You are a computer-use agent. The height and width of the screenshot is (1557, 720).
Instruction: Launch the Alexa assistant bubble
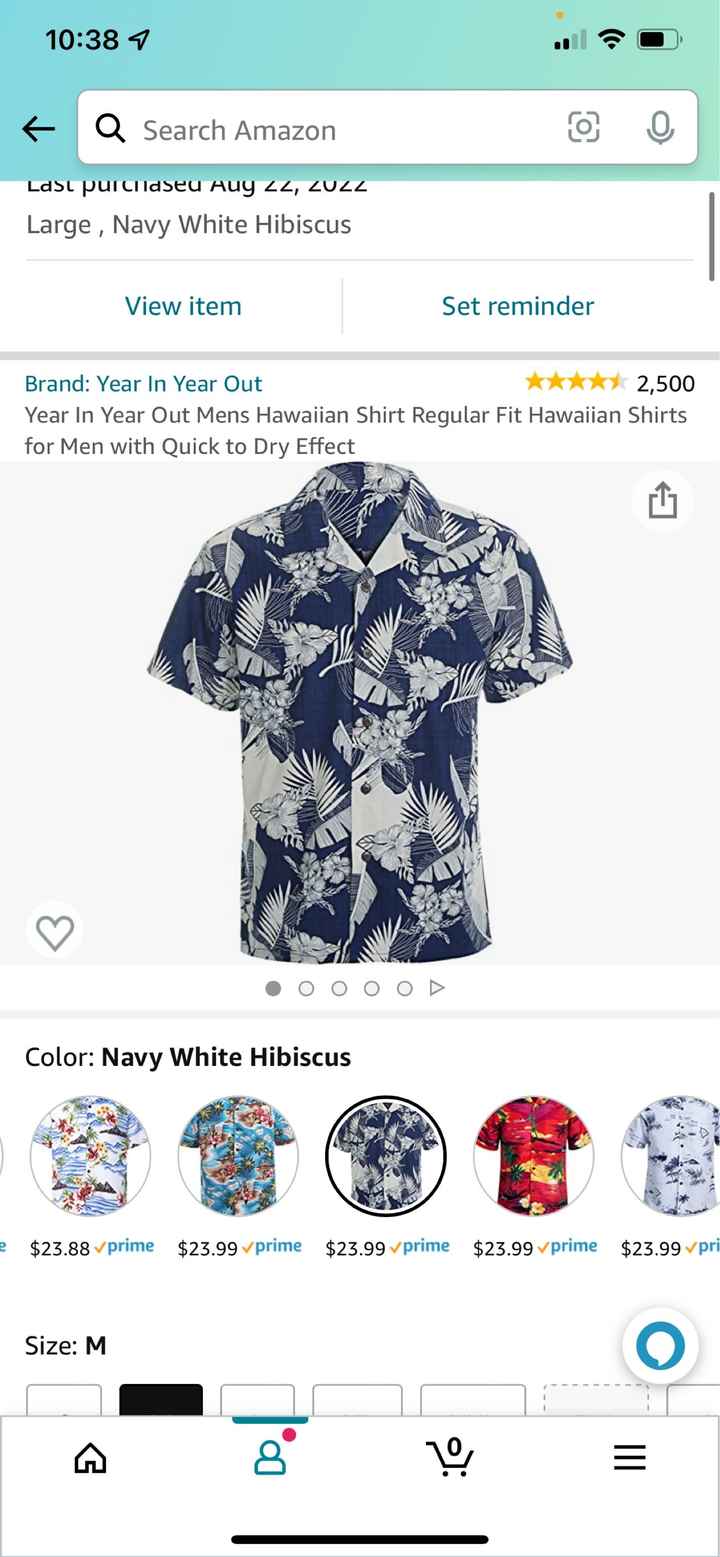click(660, 1346)
